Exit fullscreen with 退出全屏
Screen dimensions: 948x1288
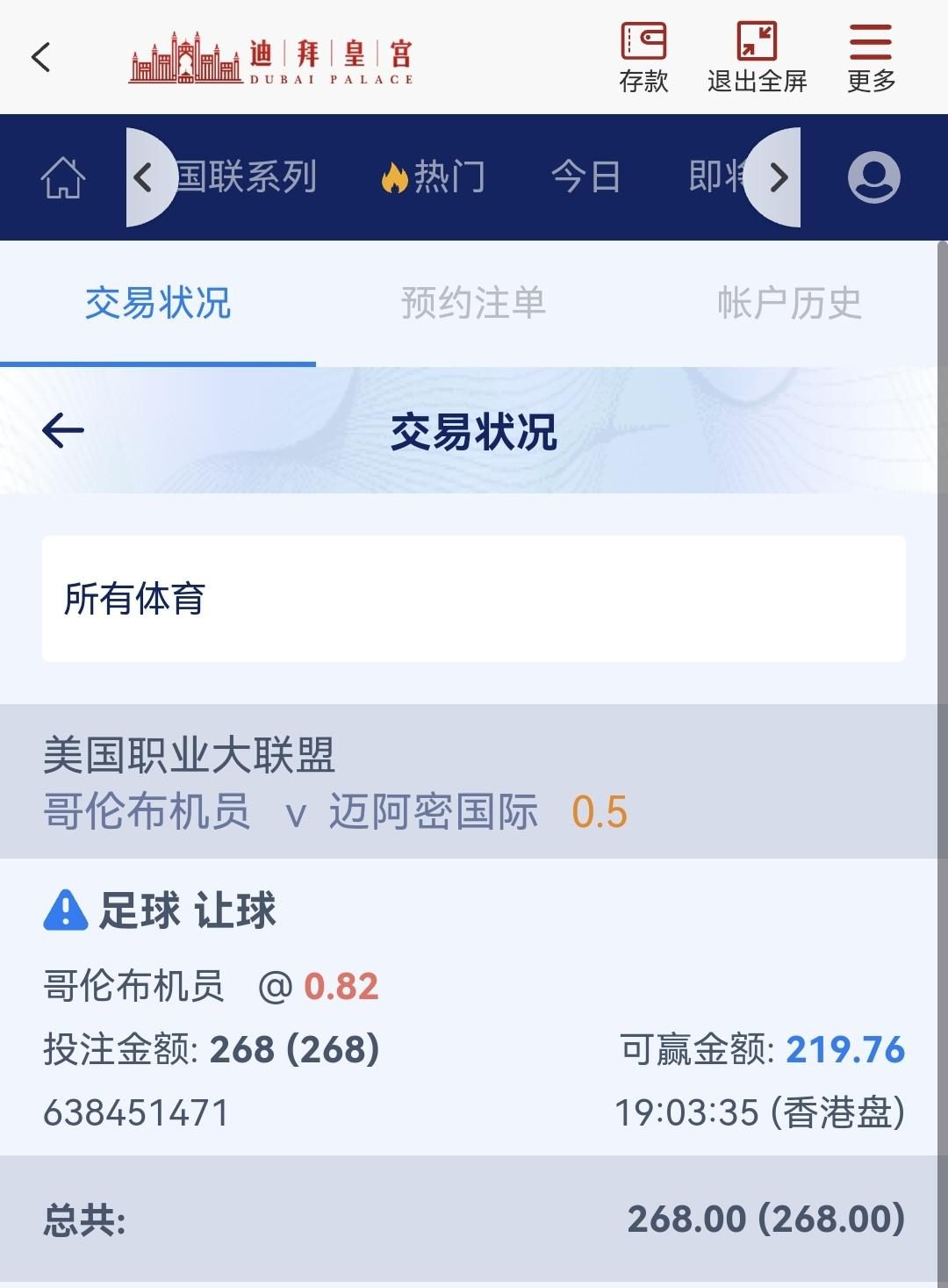click(x=757, y=57)
